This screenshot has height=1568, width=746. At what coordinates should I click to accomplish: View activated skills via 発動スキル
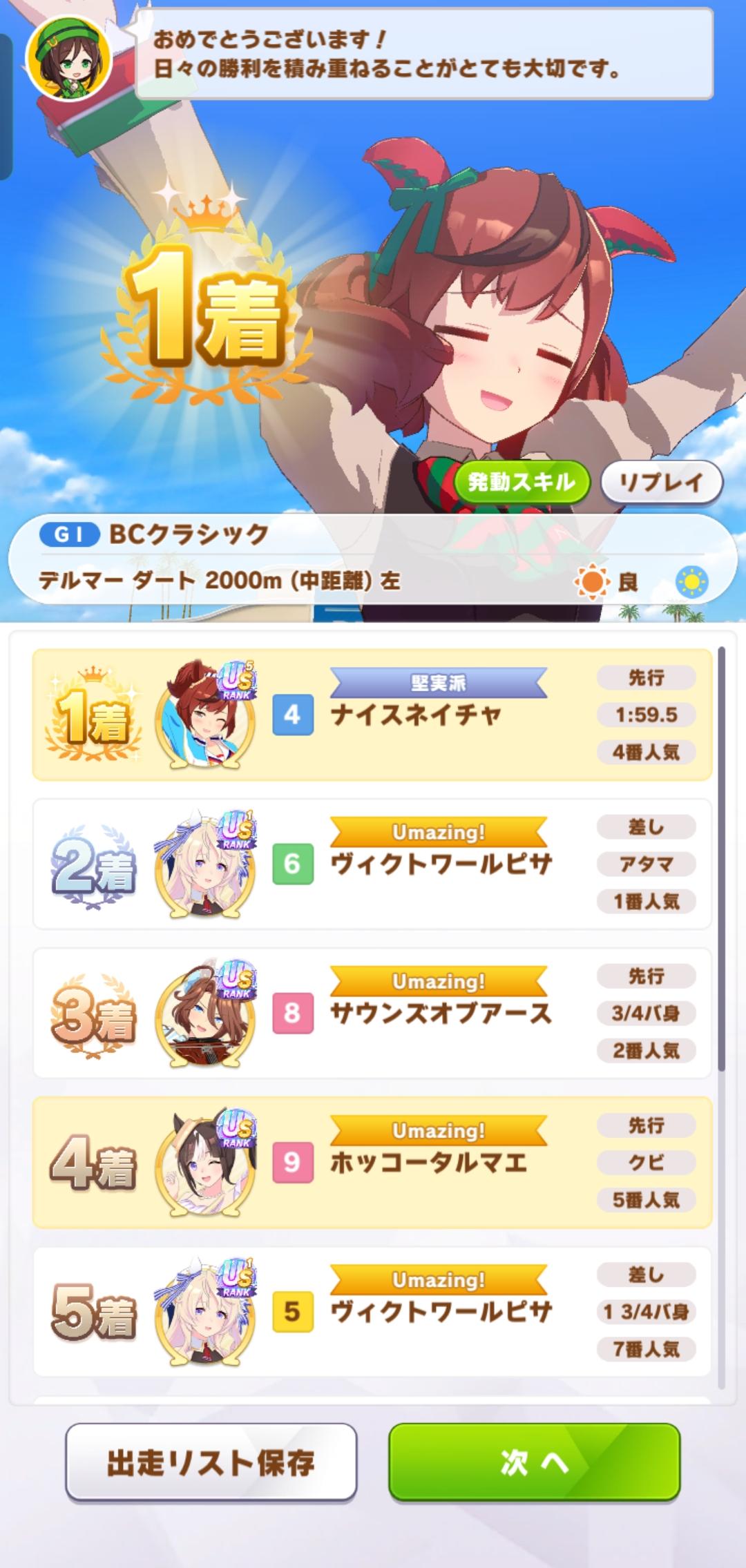pyautogui.click(x=522, y=482)
